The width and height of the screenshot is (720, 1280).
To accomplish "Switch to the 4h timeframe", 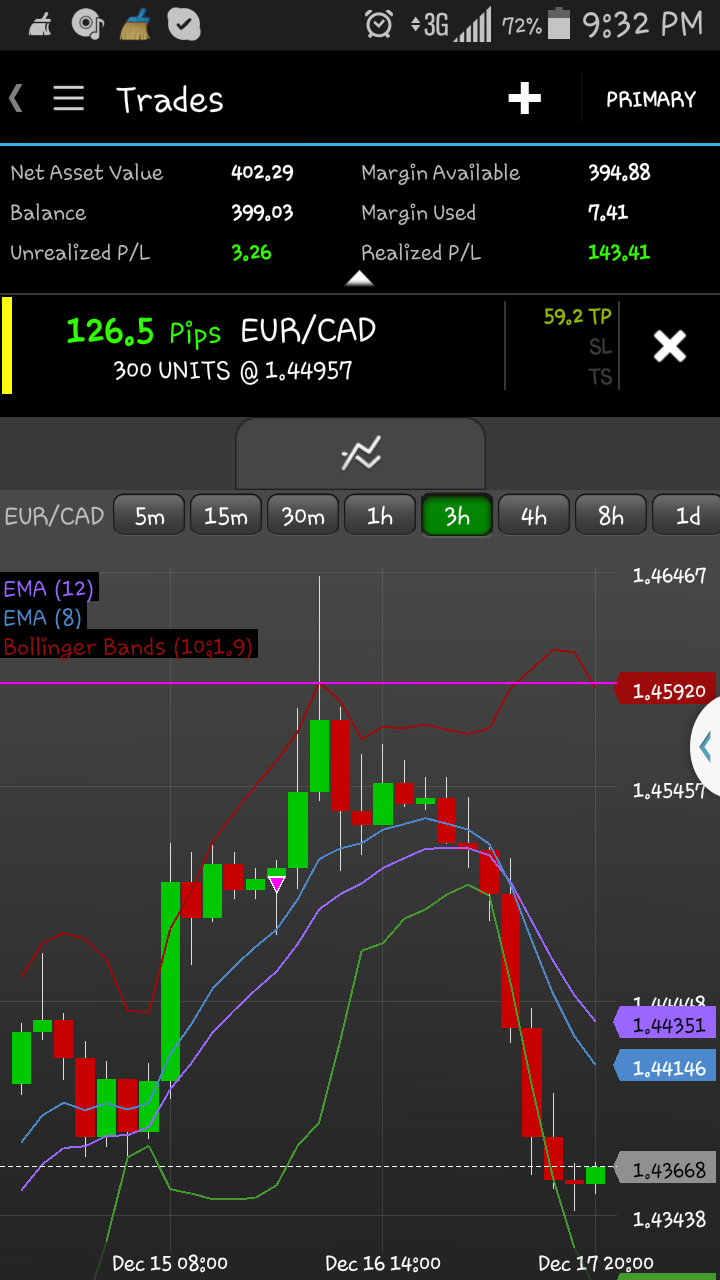I will 534,516.
